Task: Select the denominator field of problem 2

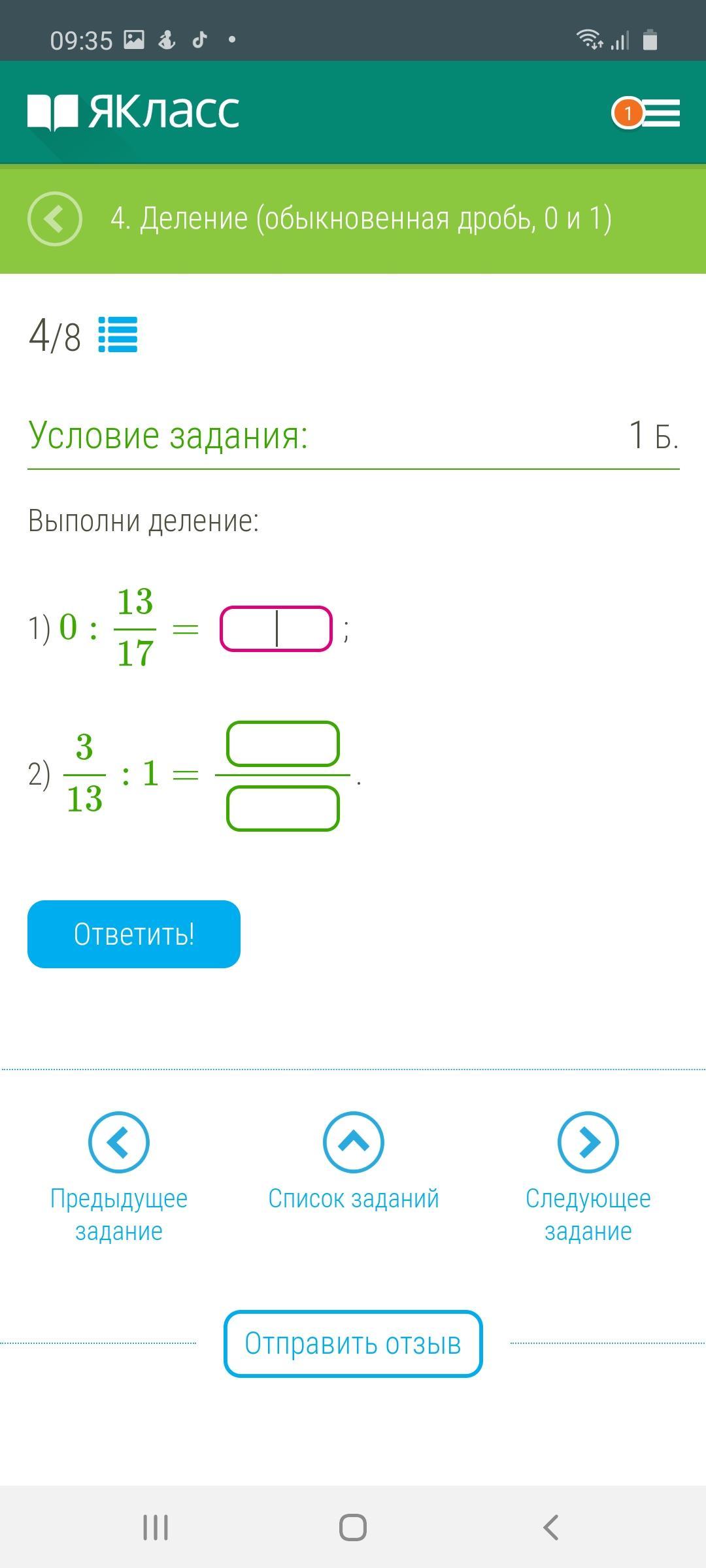Action: tap(283, 808)
